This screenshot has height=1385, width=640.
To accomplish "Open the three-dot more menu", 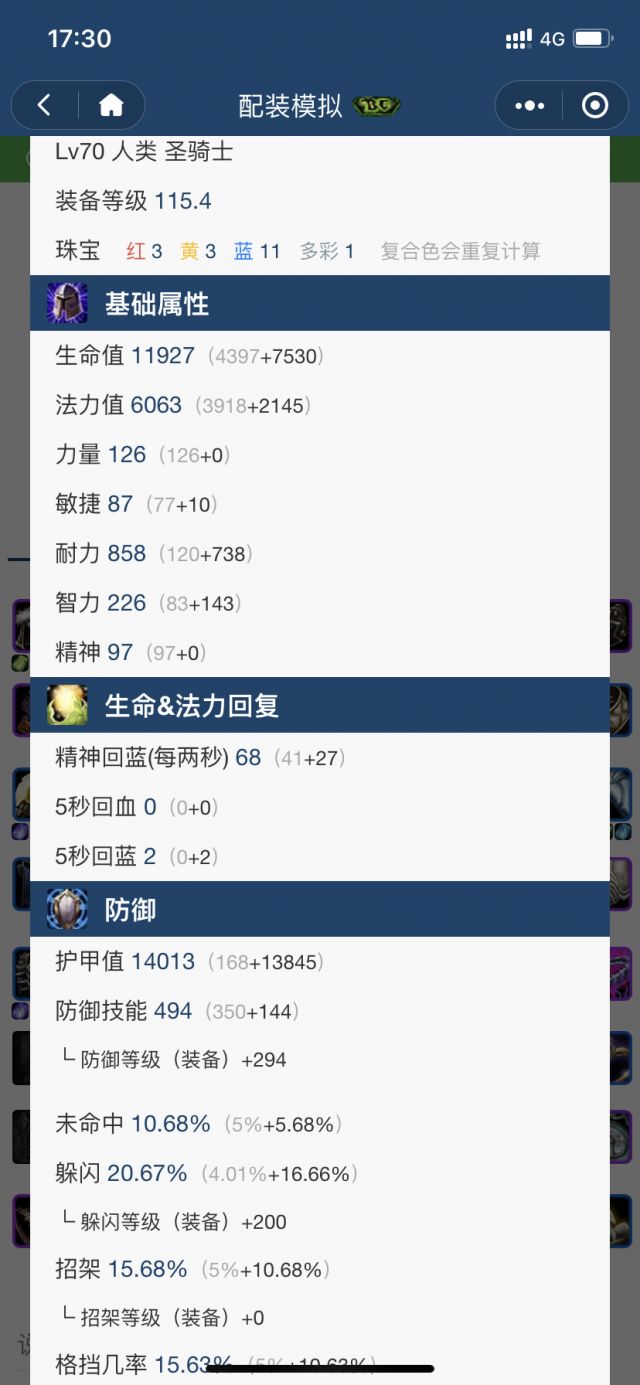I will (529, 105).
